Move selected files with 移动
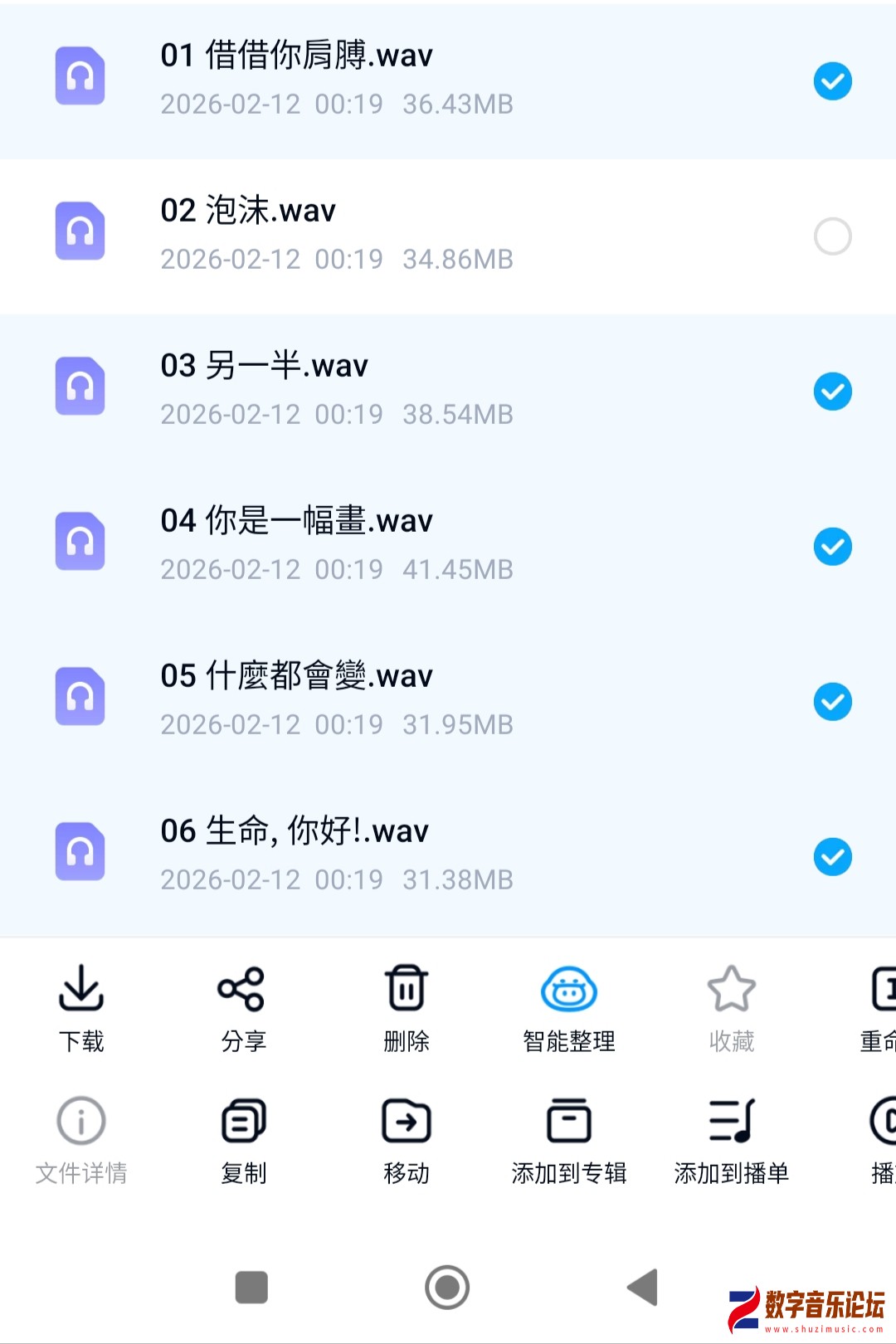Image resolution: width=896 pixels, height=1344 pixels. pyautogui.click(x=406, y=1140)
